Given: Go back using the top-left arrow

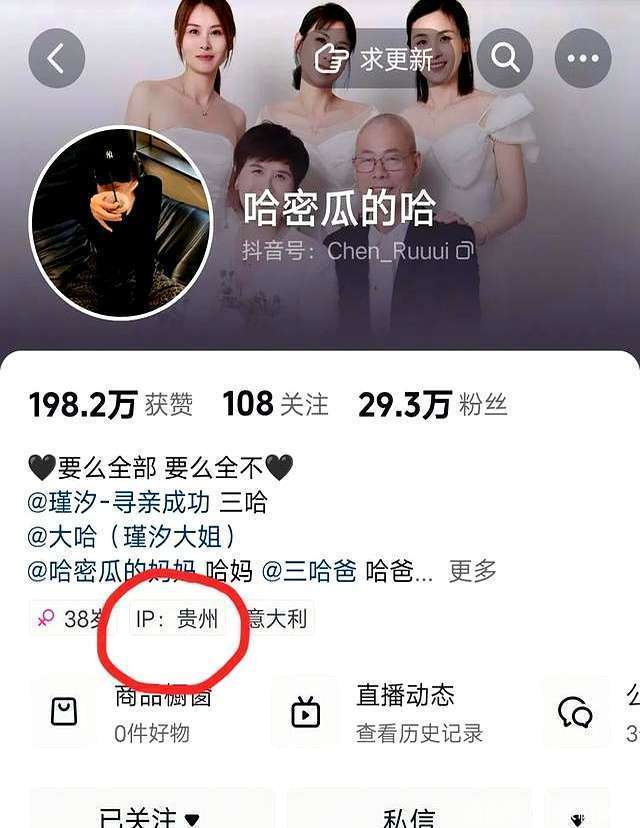Looking at the screenshot, I should 56,59.
